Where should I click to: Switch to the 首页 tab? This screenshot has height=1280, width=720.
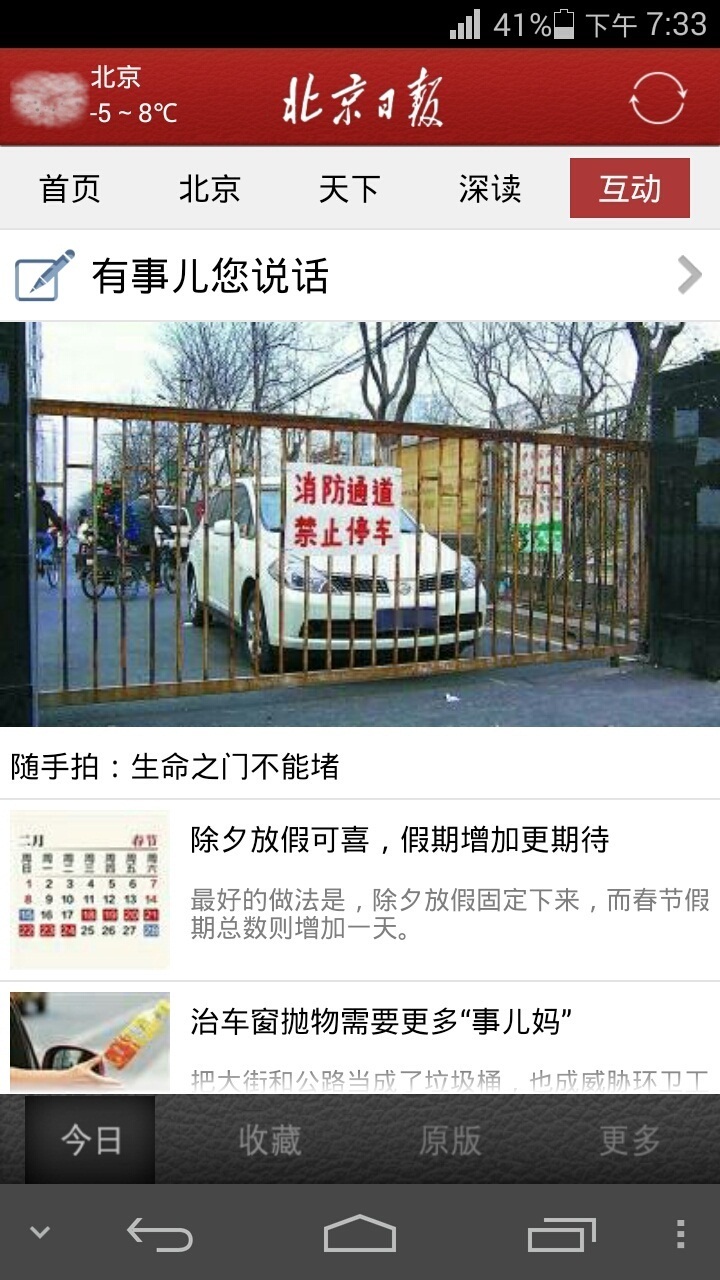(x=70, y=188)
